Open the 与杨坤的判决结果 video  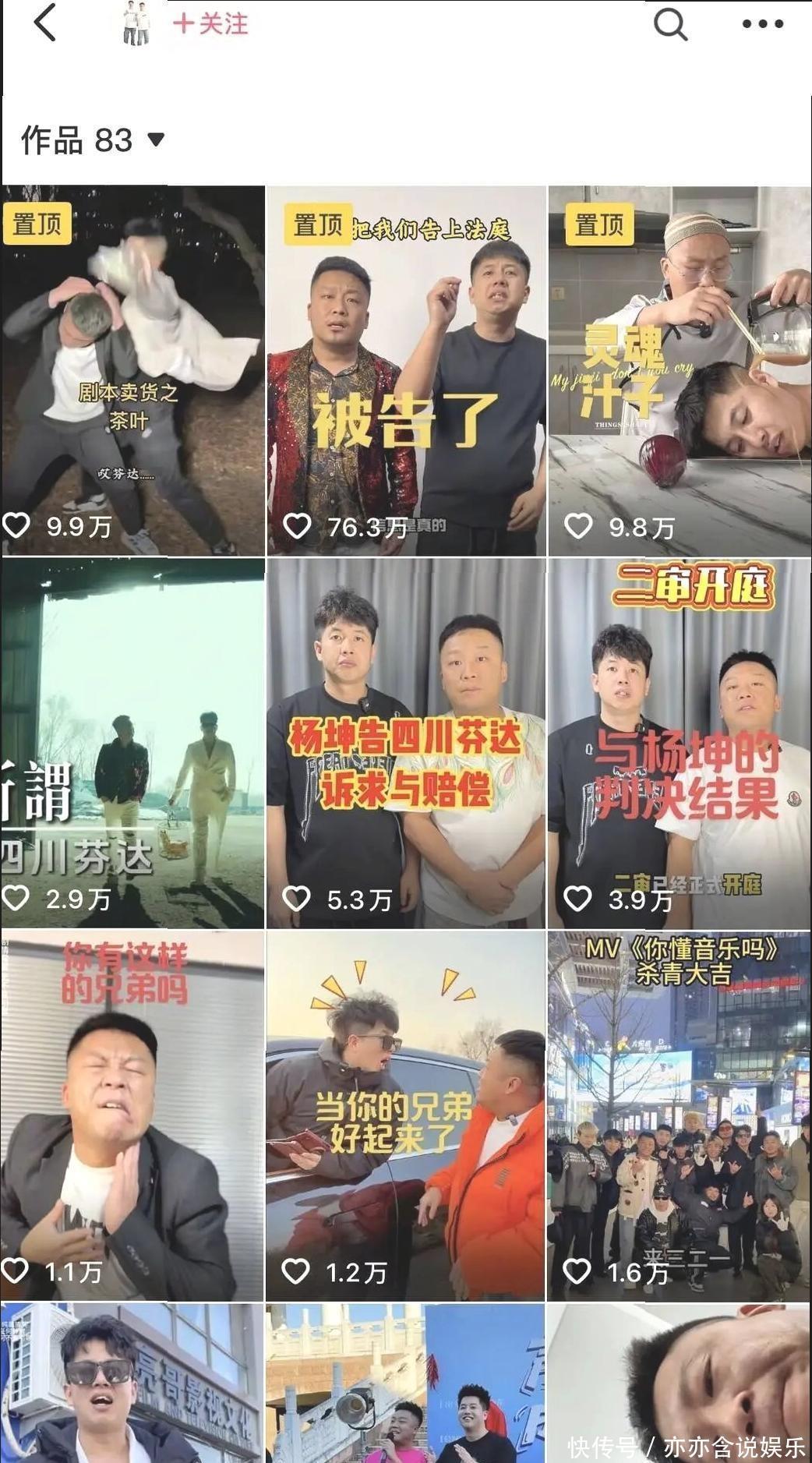(680, 743)
